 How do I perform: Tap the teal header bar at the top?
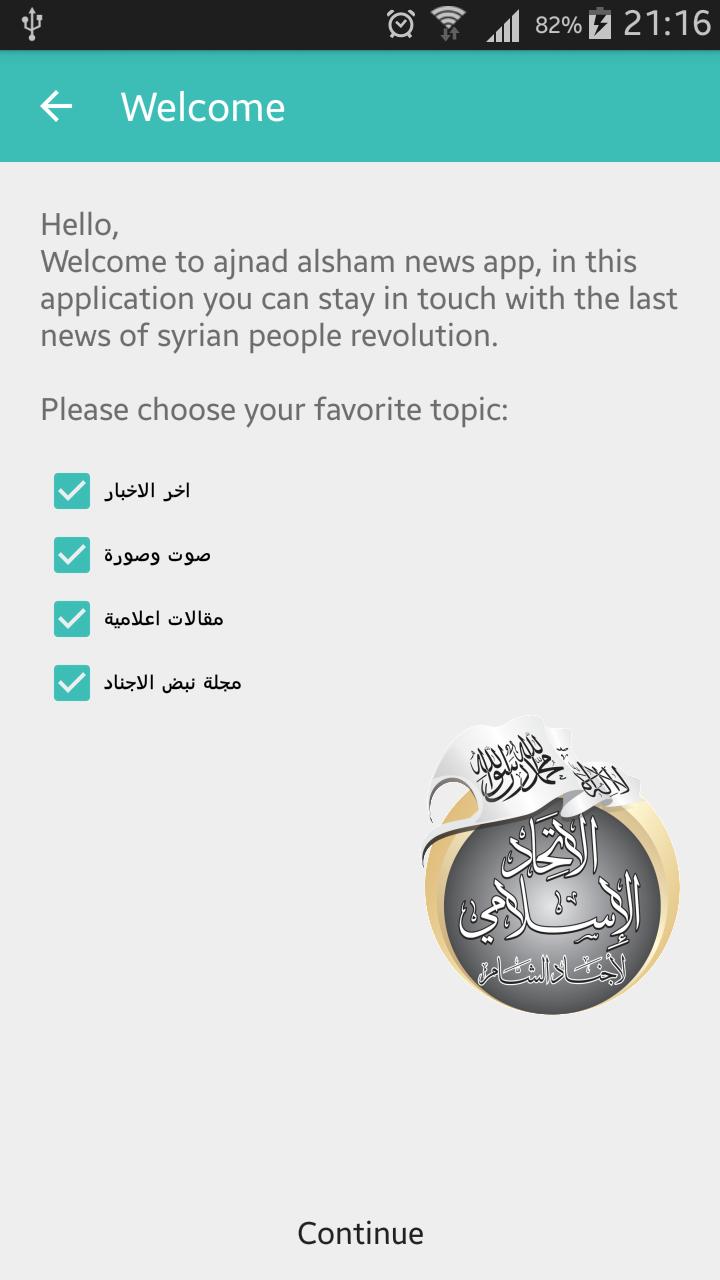click(x=500, y=106)
